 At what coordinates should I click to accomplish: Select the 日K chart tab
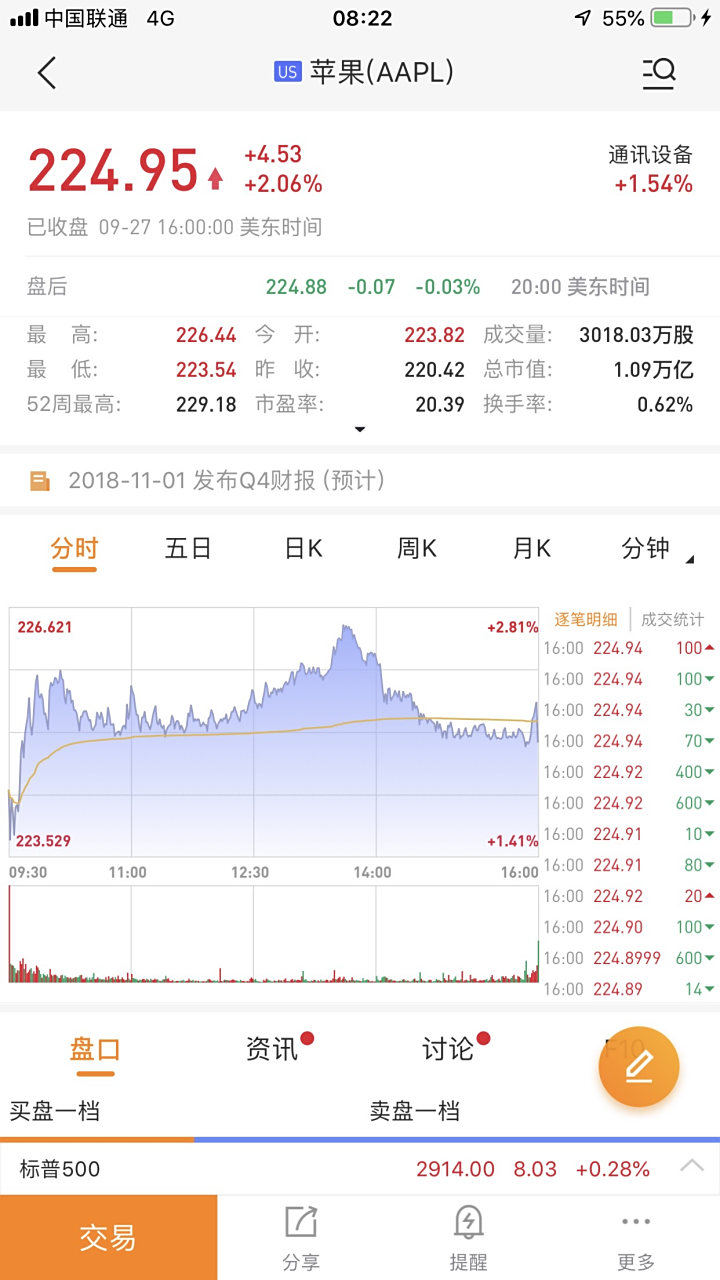(x=303, y=549)
